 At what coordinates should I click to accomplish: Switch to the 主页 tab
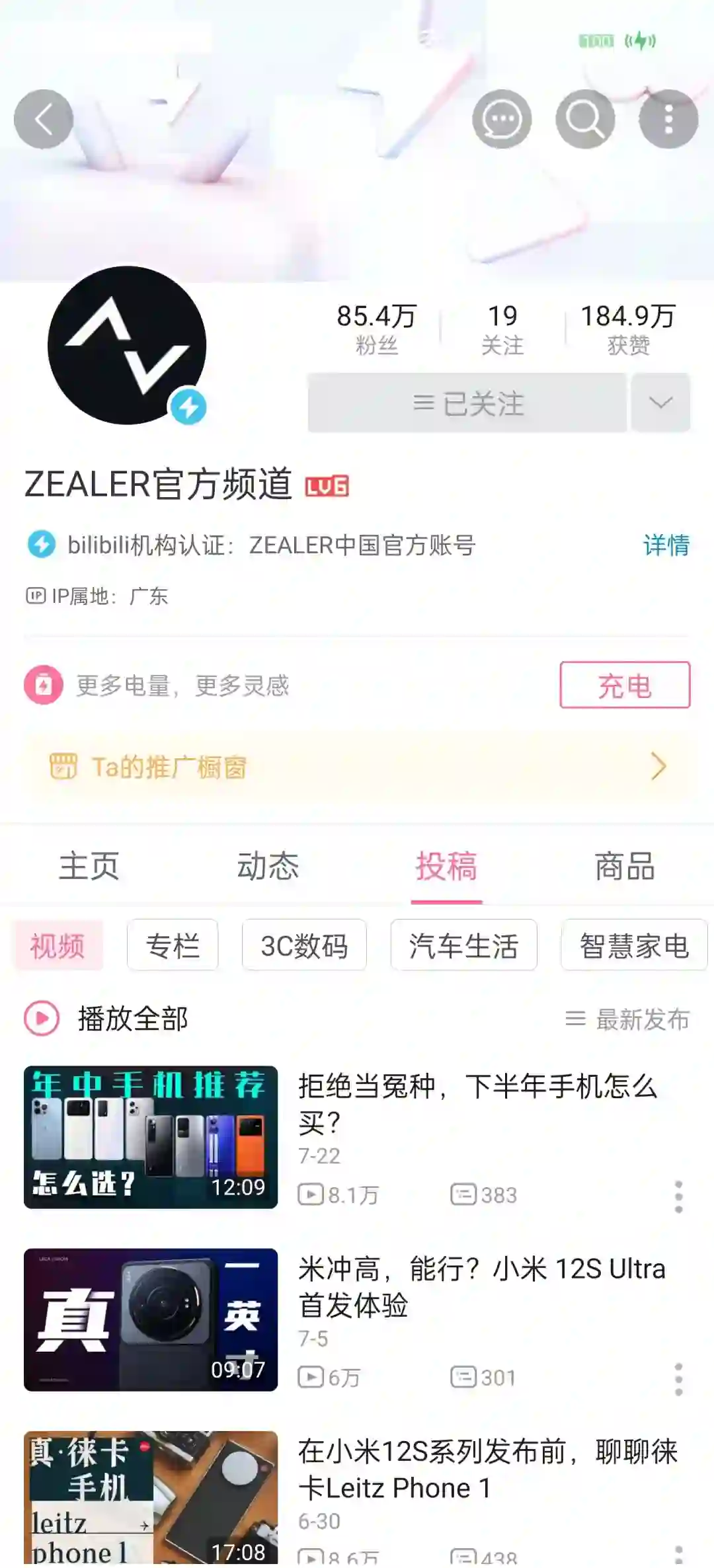[89, 866]
